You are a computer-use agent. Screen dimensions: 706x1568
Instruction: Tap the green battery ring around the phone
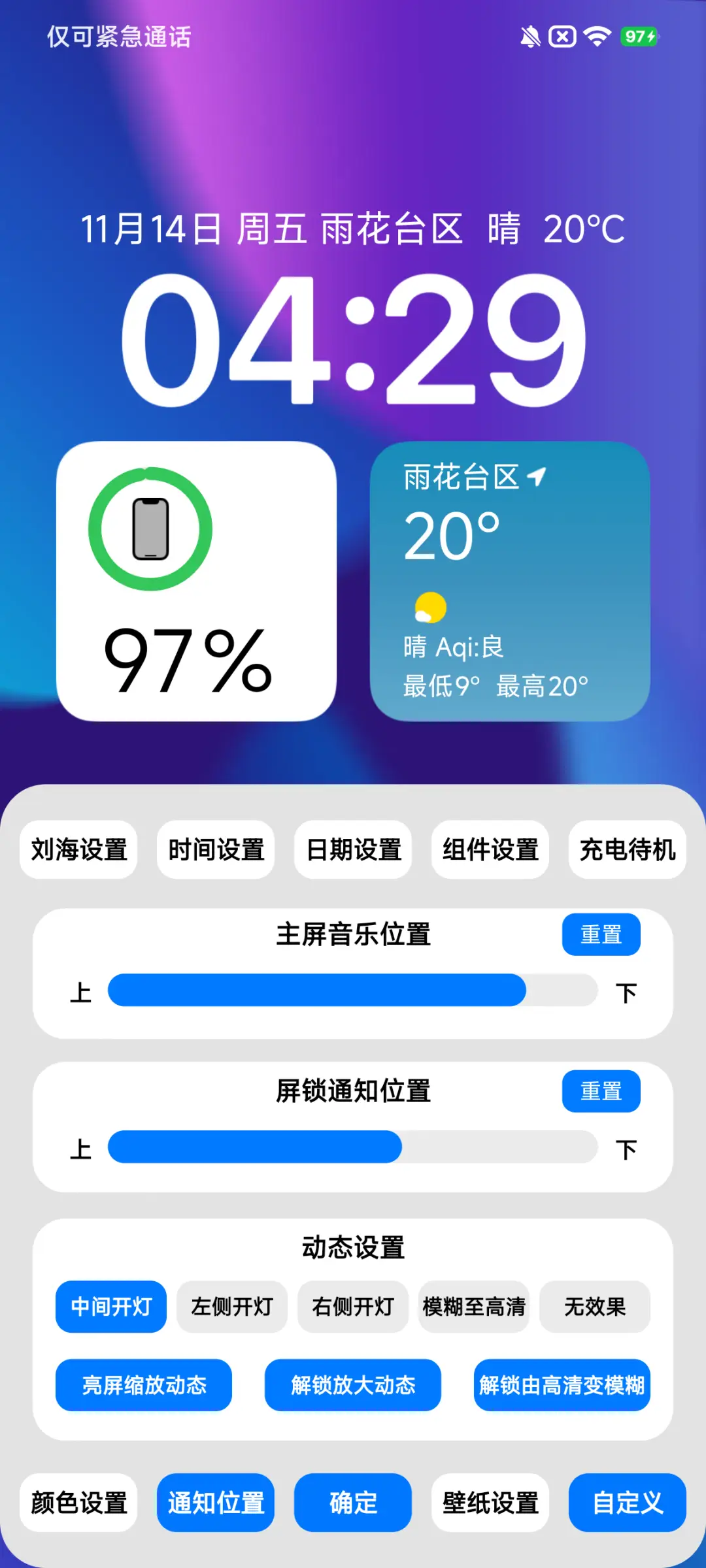[x=149, y=528]
